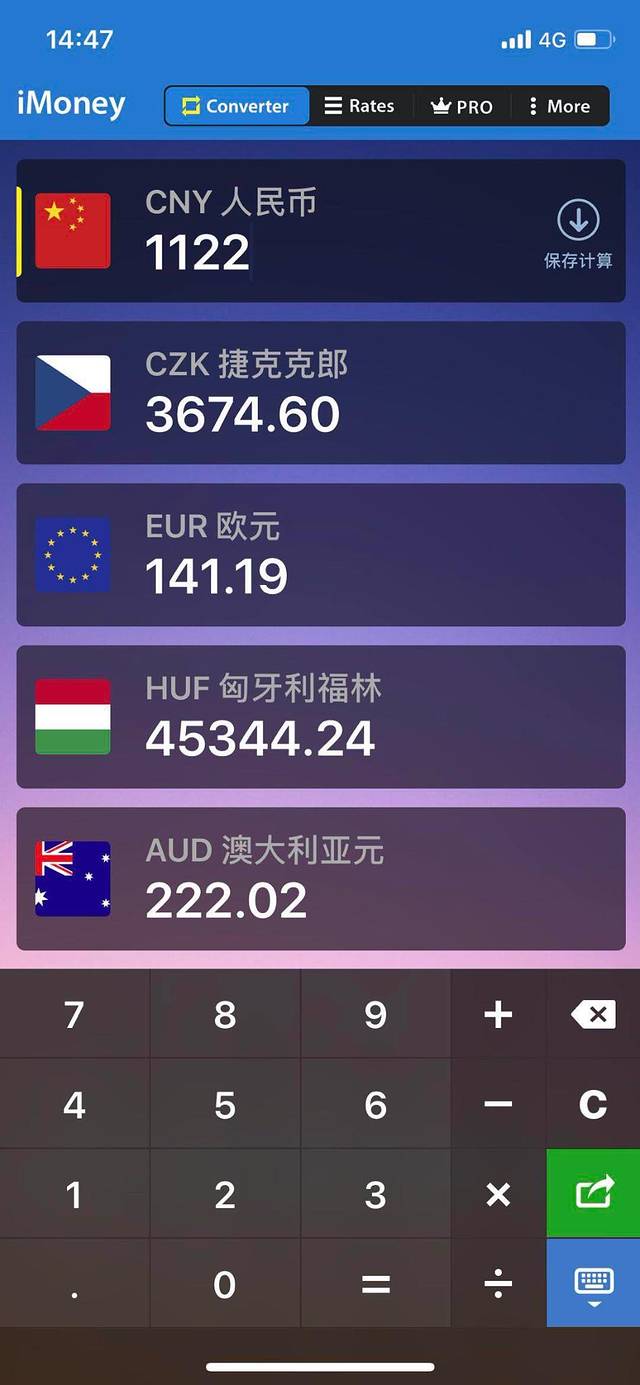Share the conversion with the green share key

point(593,1193)
